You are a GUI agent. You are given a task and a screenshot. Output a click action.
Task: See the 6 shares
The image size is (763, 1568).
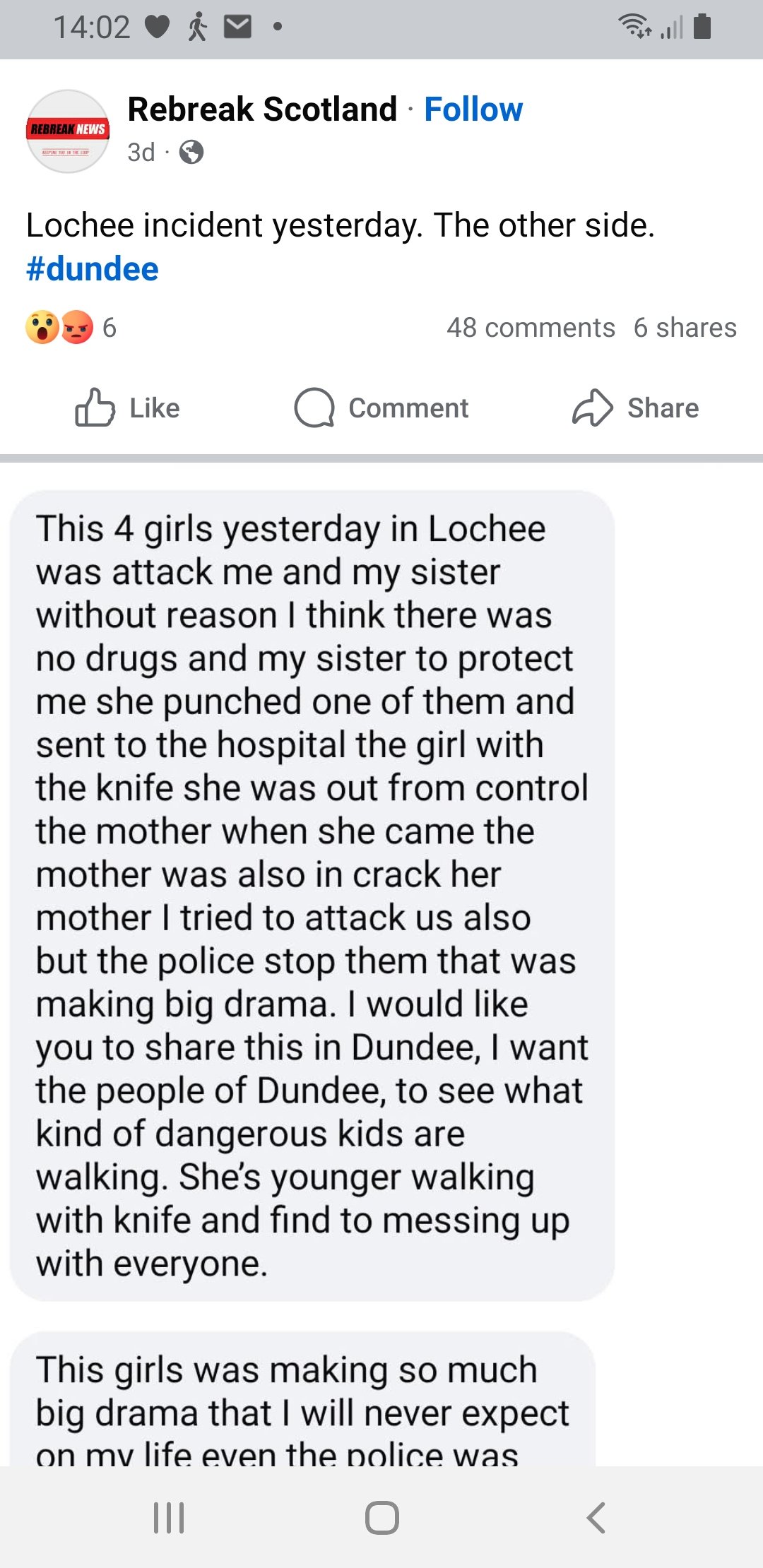(685, 328)
